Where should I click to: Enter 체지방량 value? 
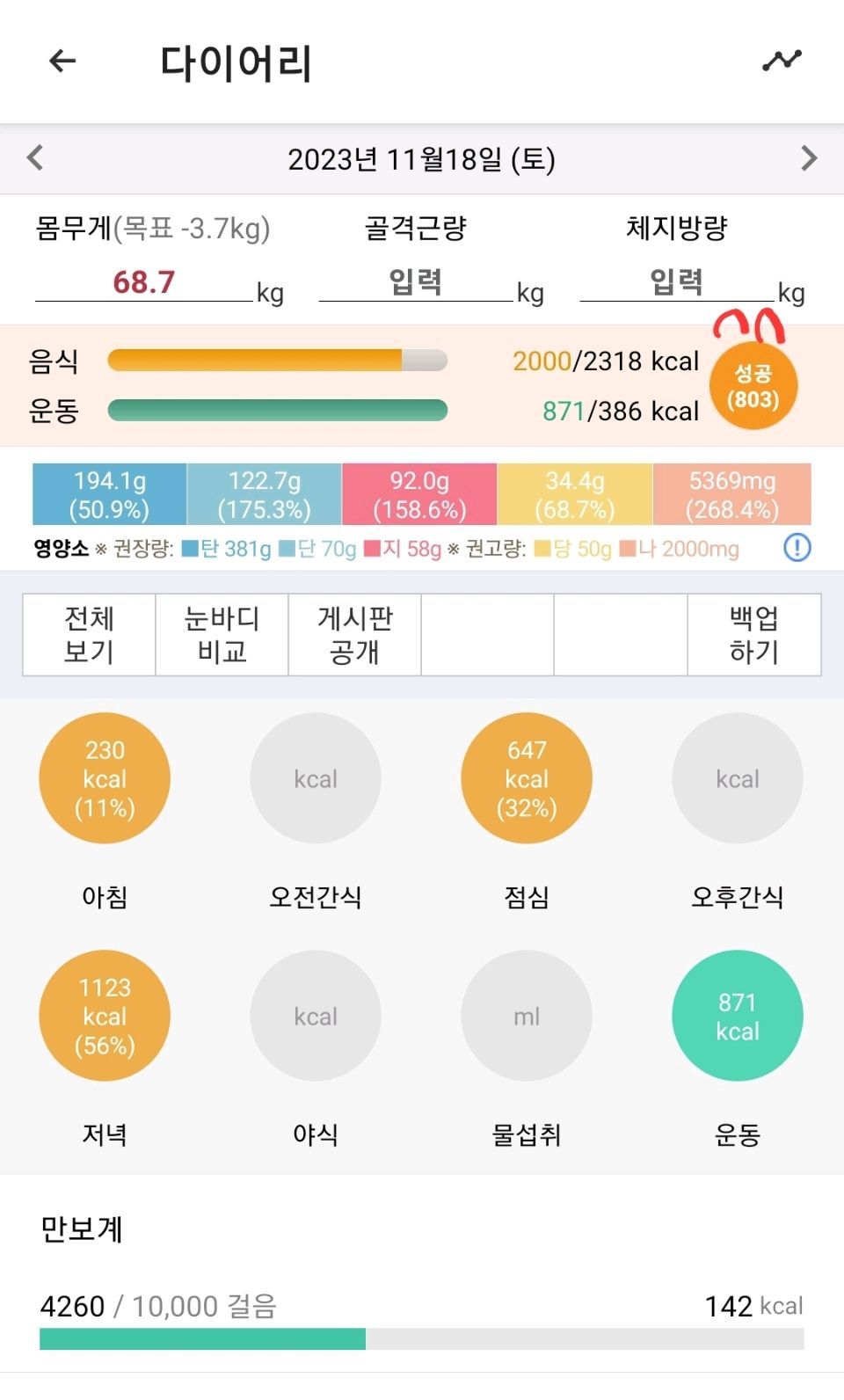click(676, 282)
